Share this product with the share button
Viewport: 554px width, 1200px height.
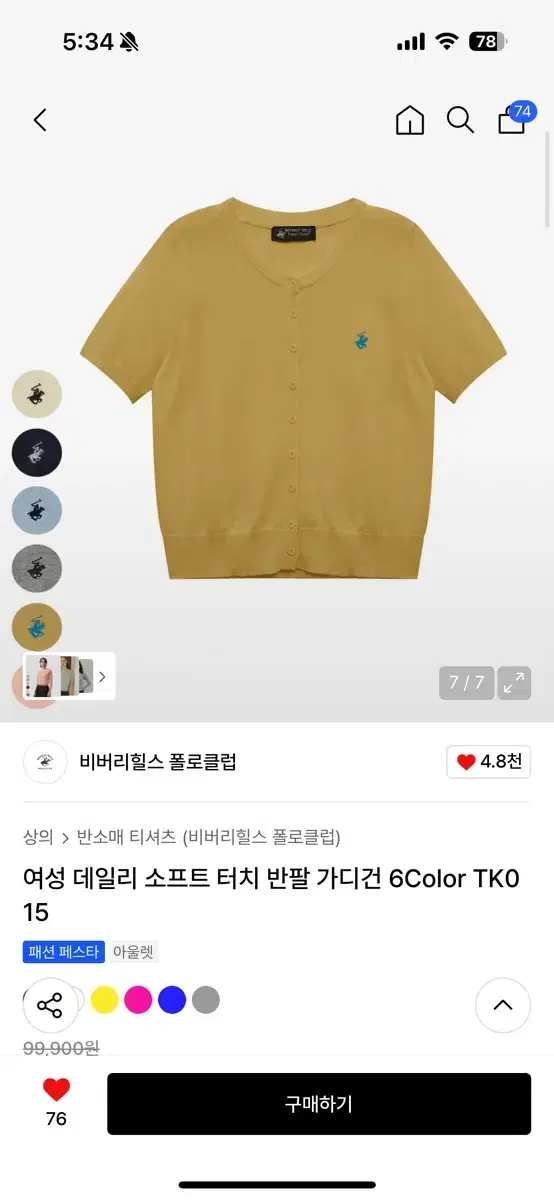click(50, 1005)
